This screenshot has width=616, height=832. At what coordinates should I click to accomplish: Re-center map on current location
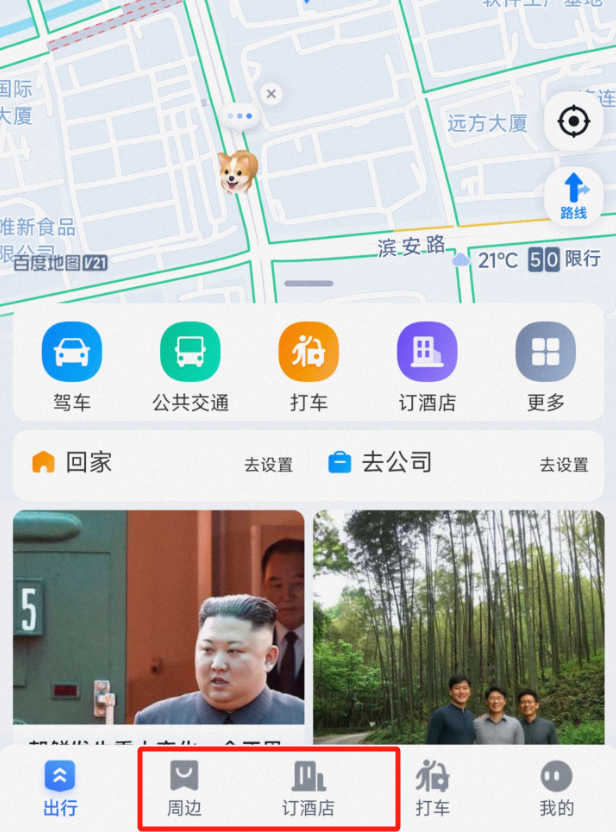(x=573, y=122)
